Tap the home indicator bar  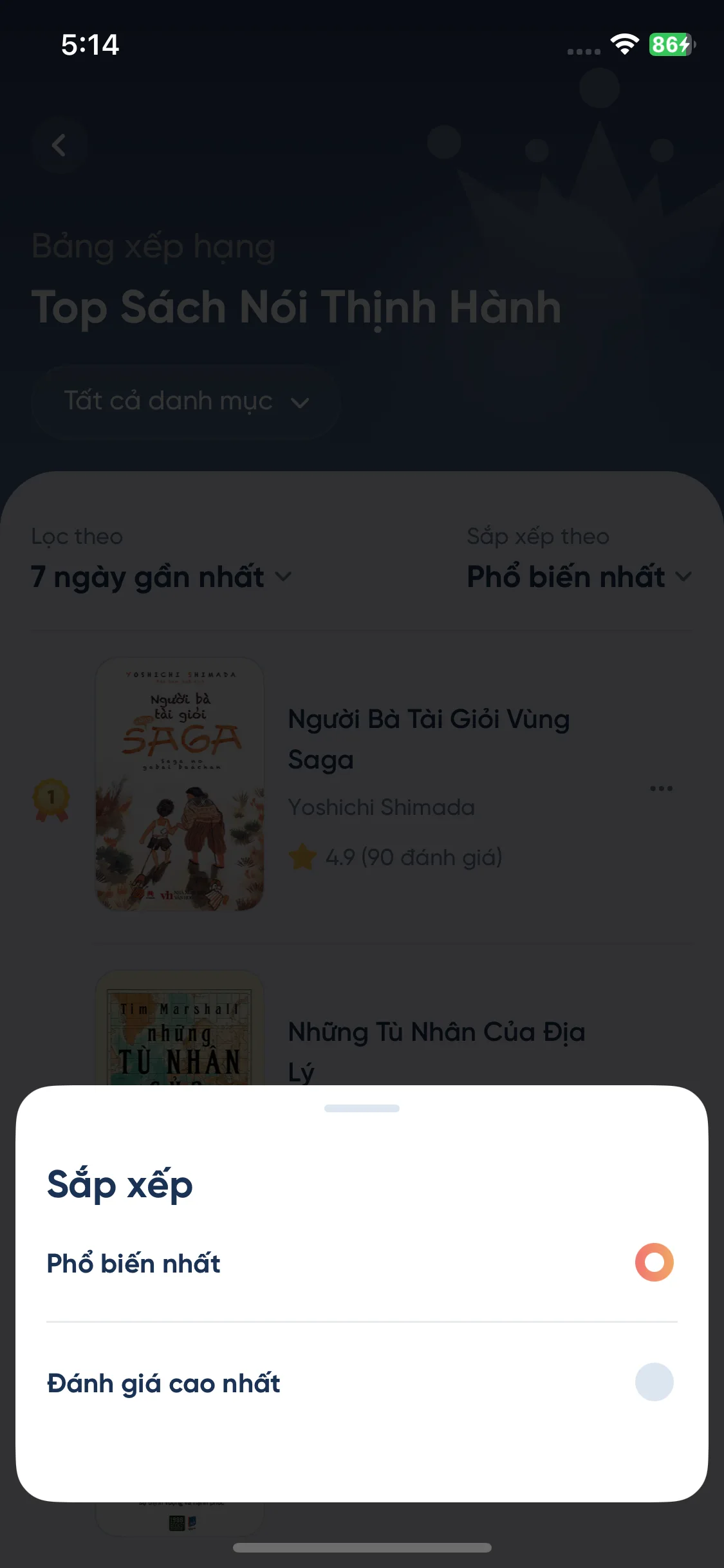pos(362,1547)
